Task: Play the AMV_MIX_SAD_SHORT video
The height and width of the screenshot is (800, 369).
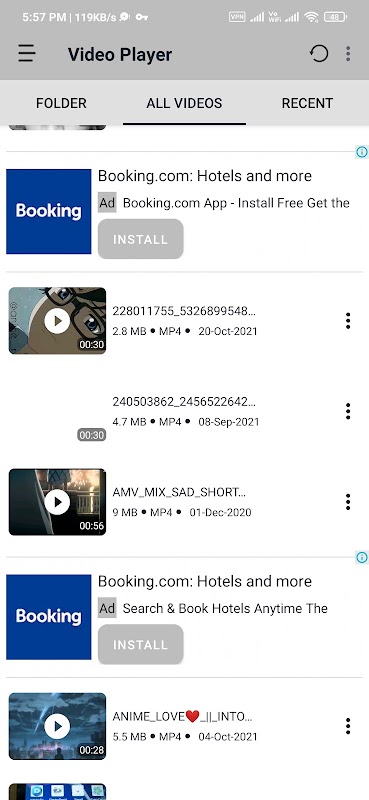Action: [57, 502]
